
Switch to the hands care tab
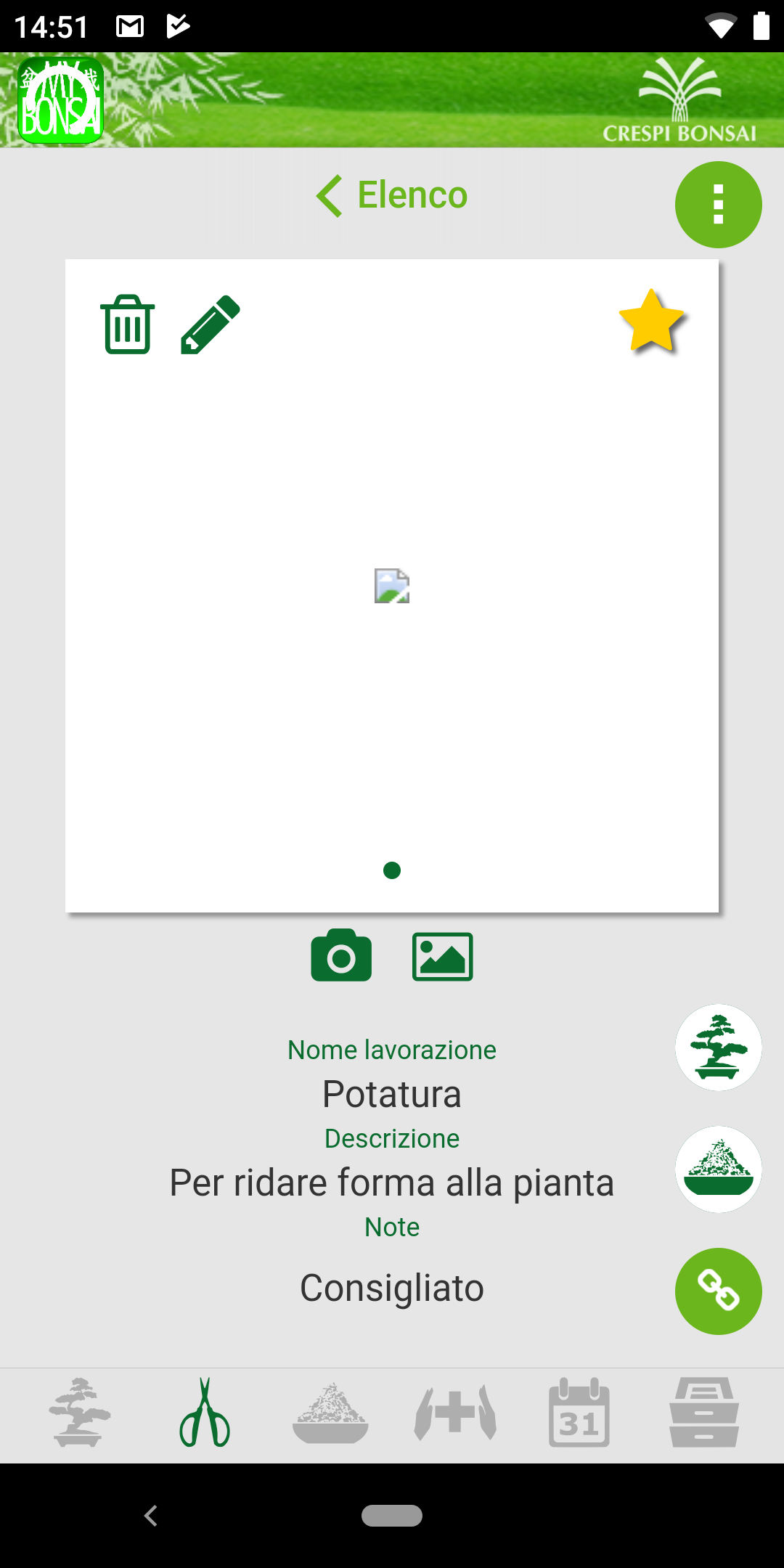click(455, 1413)
